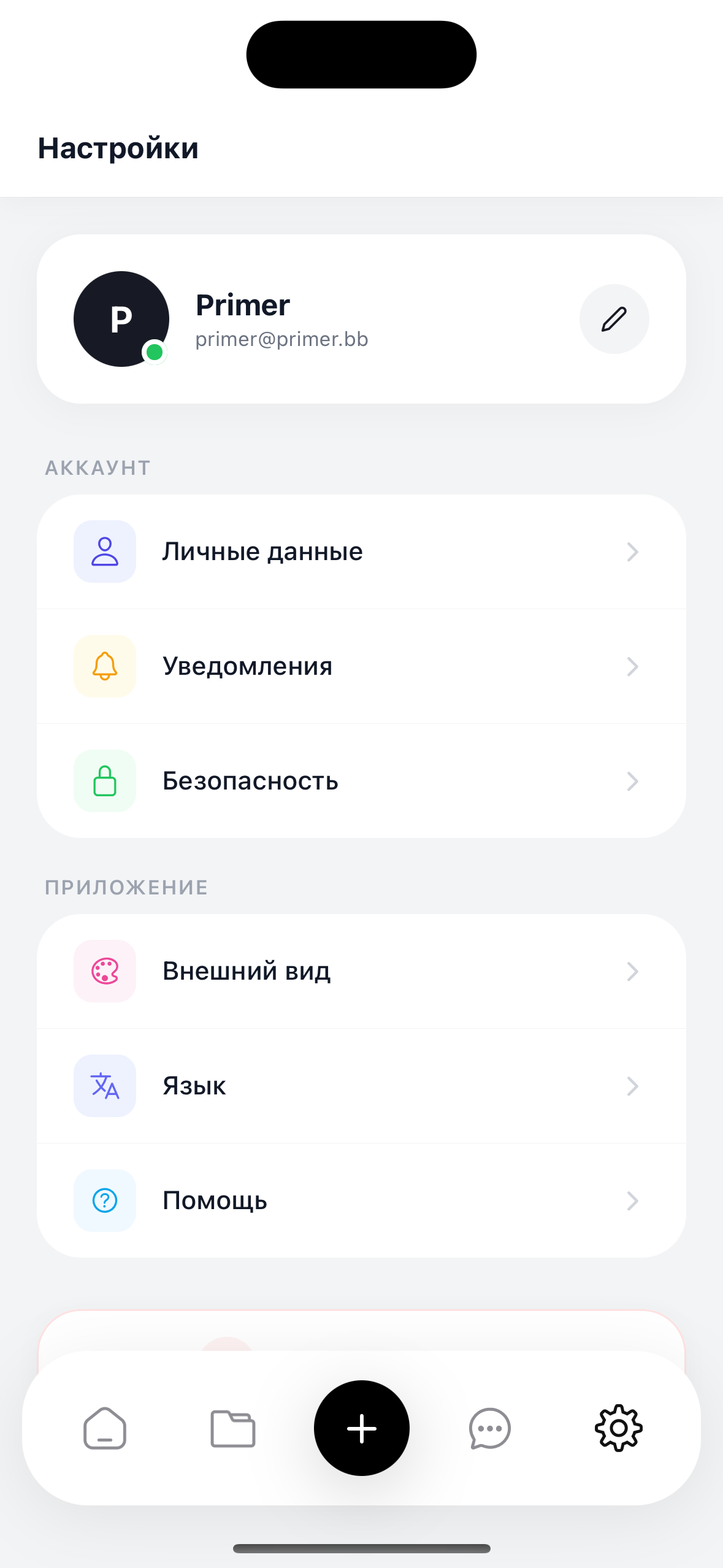Switch to the folder tab
Viewport: 723px width, 1568px height.
pyautogui.click(x=233, y=1428)
